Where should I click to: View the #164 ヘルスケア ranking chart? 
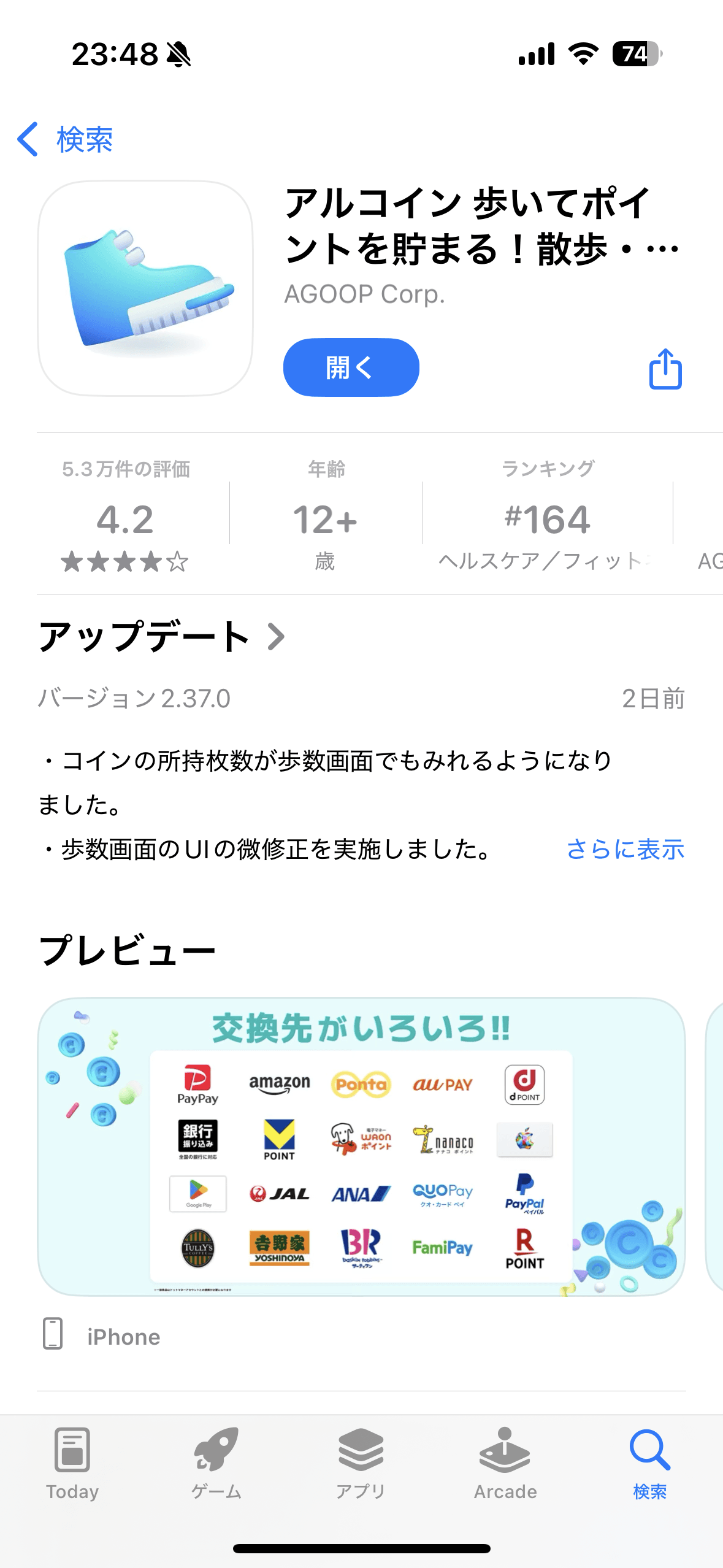547,520
